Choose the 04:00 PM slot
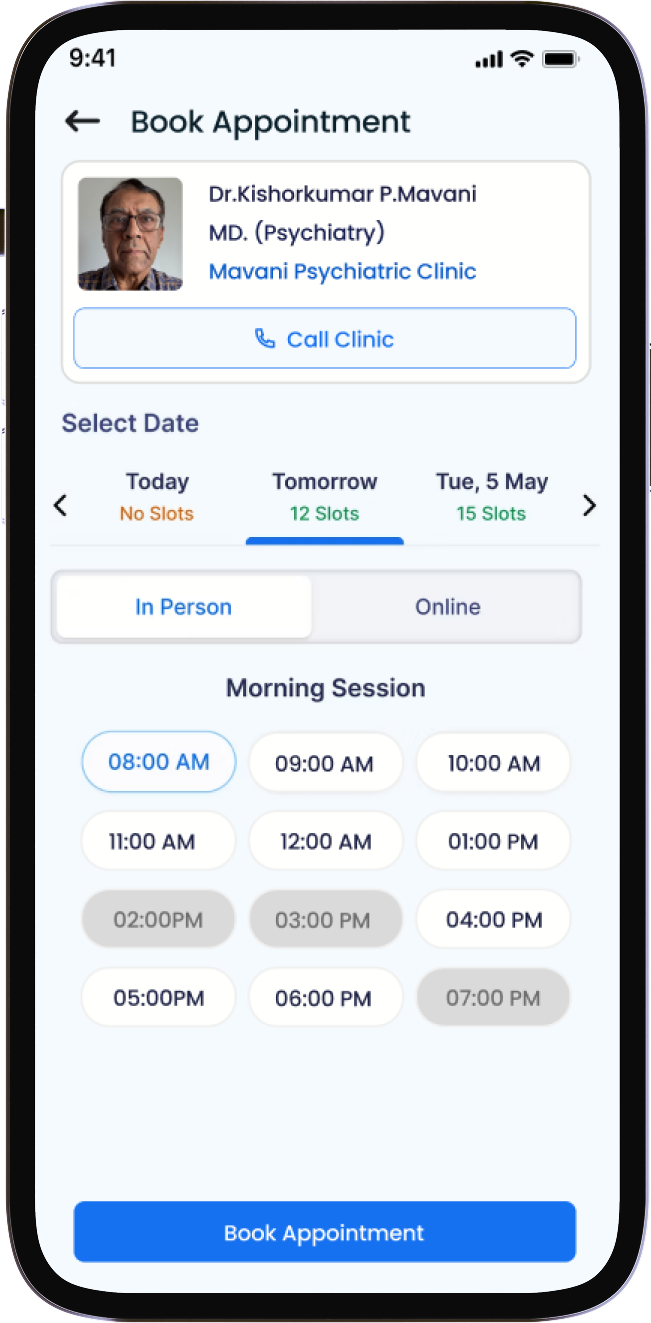This screenshot has width=651, height=1323. tap(493, 920)
